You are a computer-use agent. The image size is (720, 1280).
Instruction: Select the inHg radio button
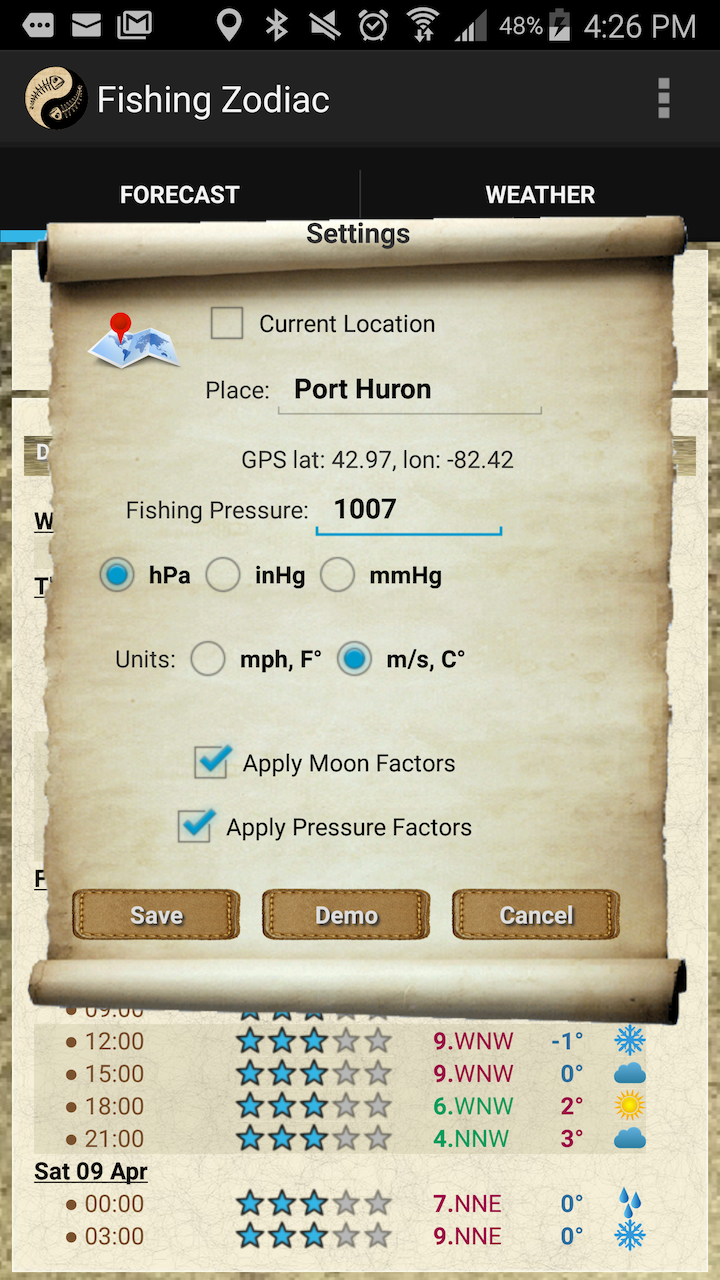(x=223, y=575)
